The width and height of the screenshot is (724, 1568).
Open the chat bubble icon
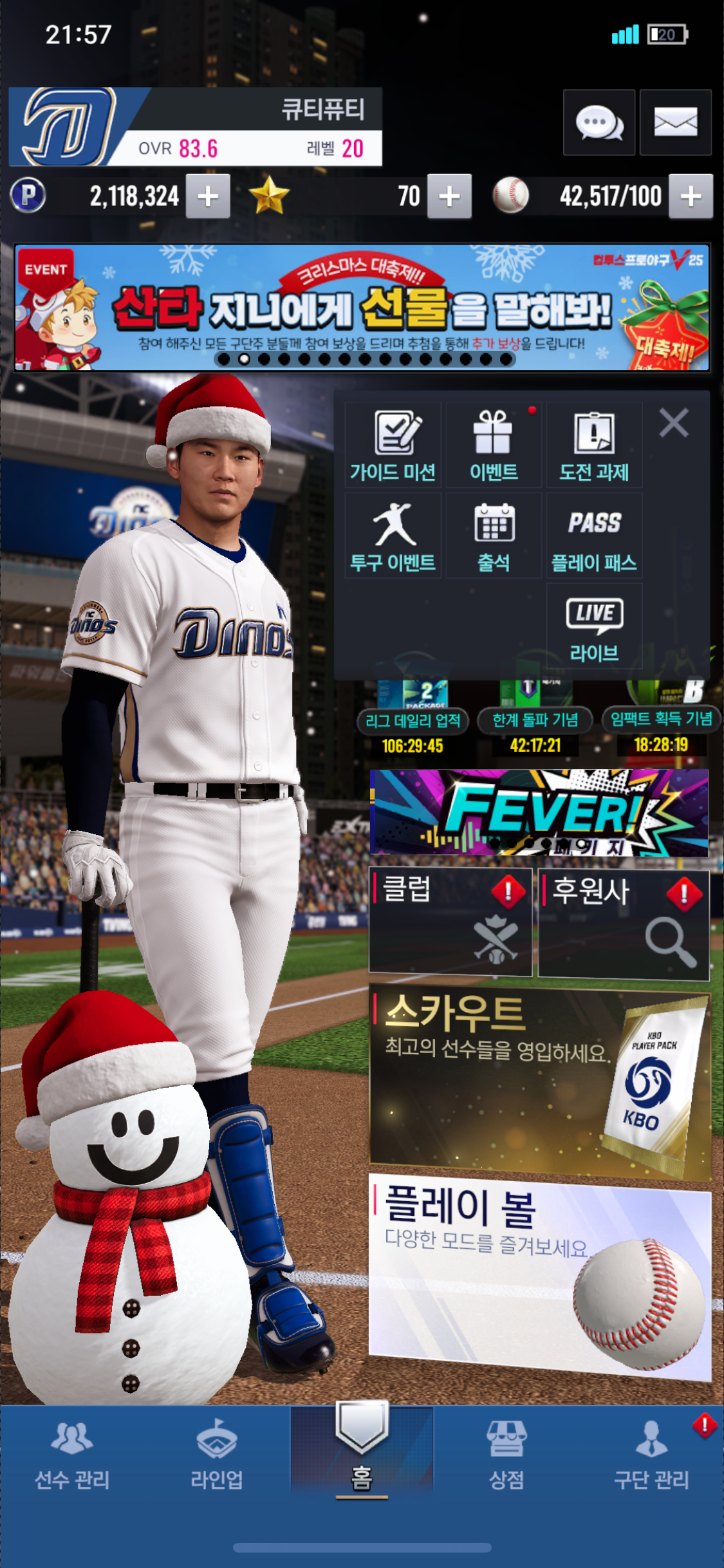599,122
